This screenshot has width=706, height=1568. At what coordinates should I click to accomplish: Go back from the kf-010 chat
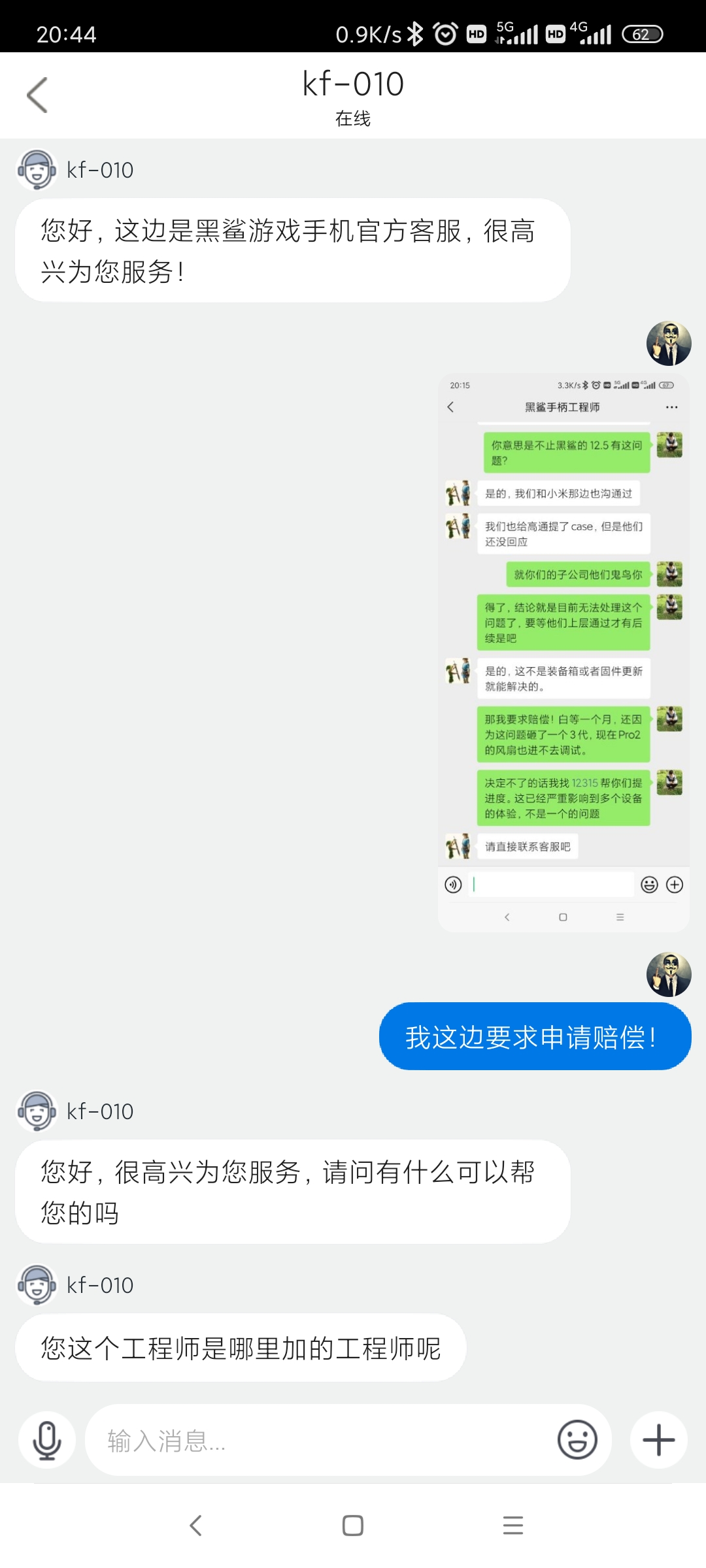click(37, 95)
